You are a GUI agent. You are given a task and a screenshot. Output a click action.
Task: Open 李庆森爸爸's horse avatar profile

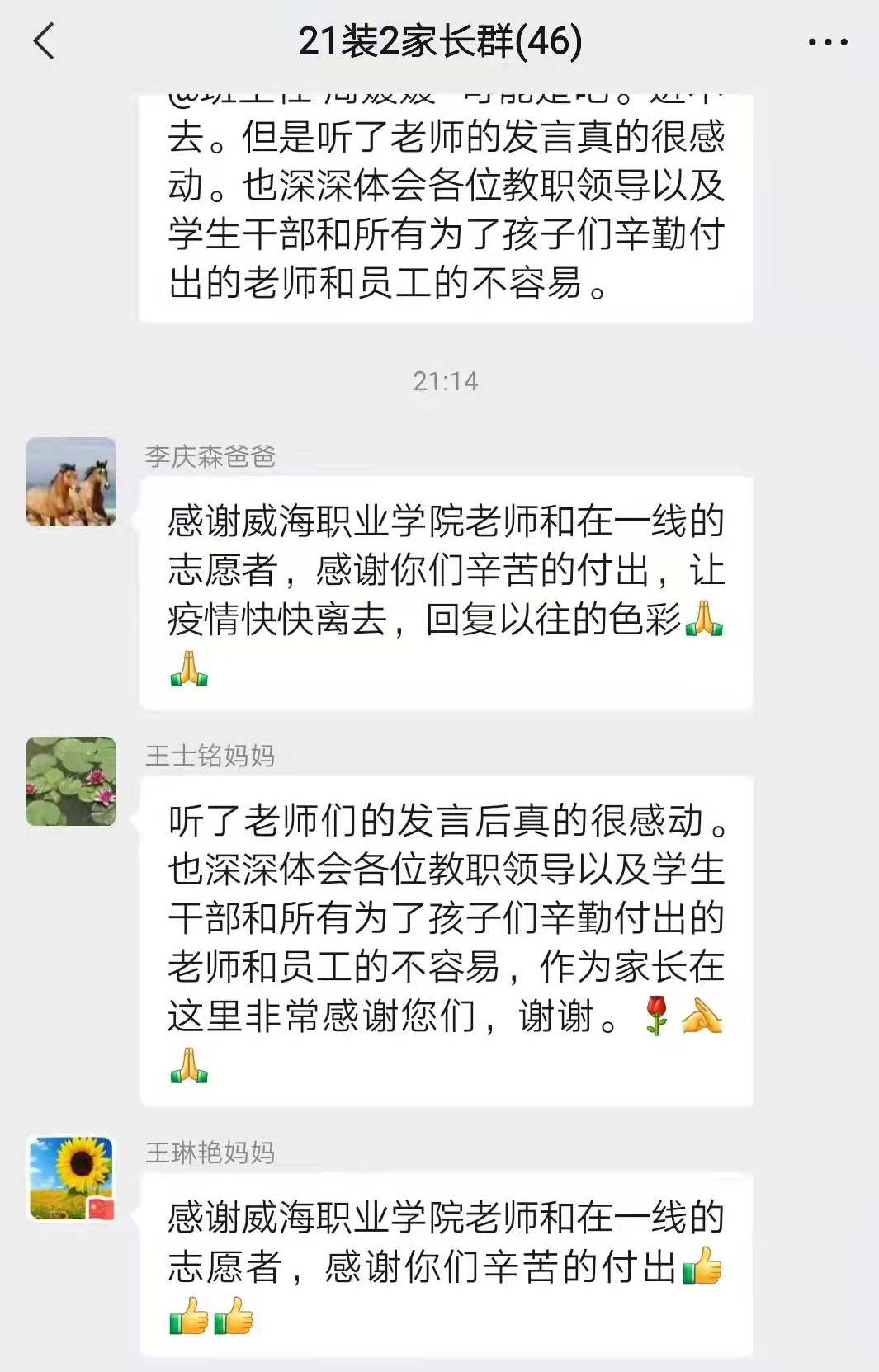coord(71,482)
